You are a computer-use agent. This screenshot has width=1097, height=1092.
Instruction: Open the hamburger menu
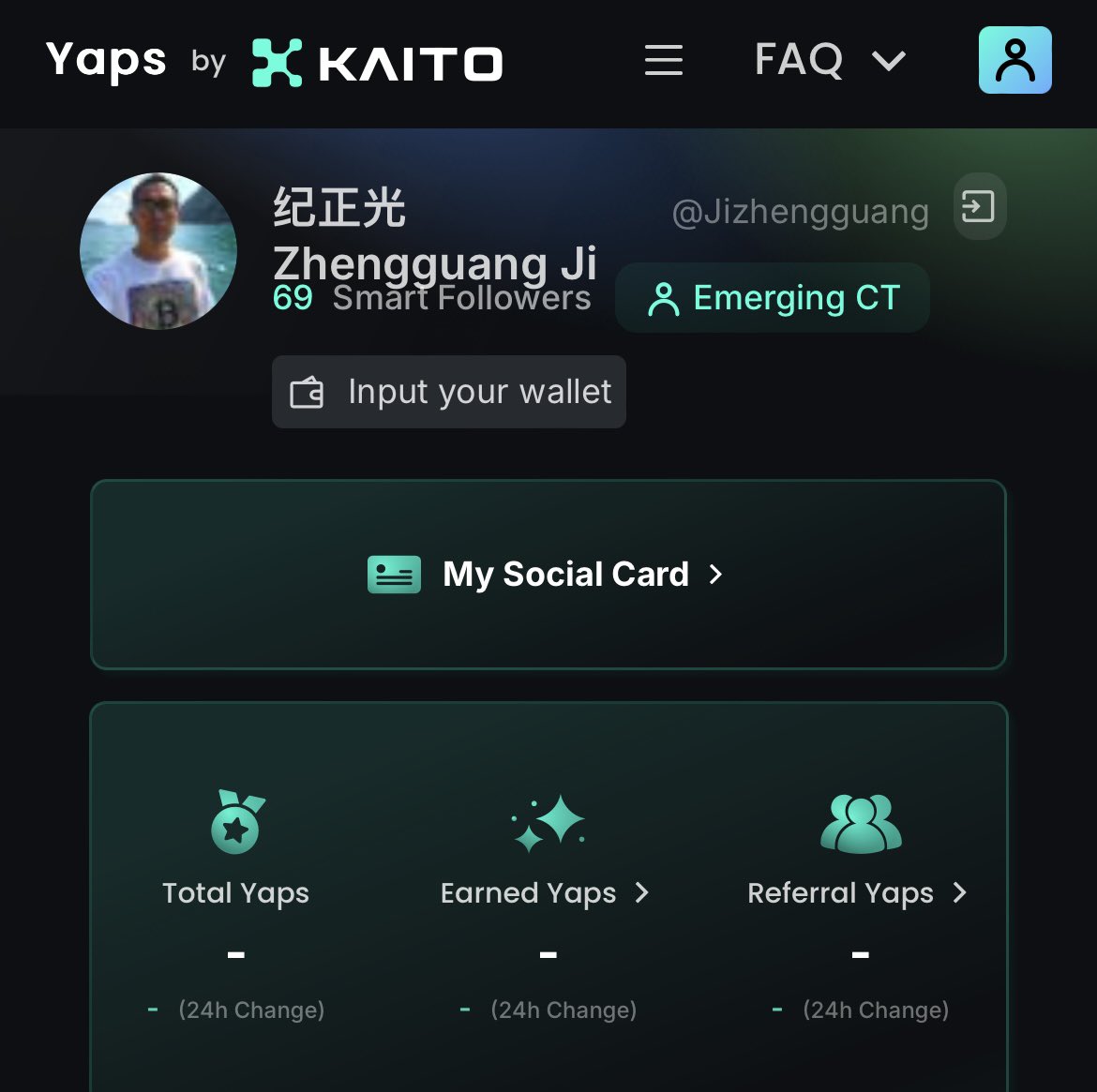(663, 61)
